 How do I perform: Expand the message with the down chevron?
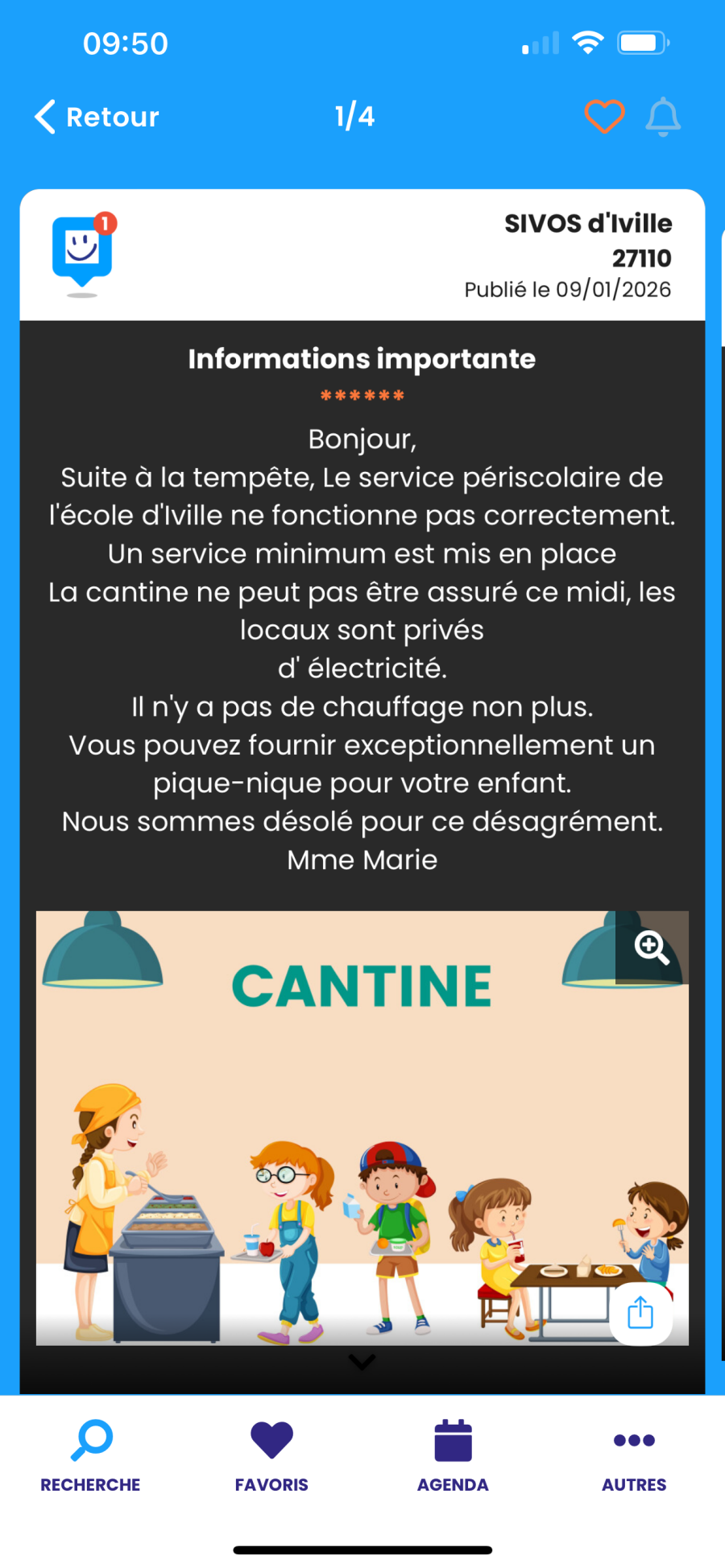[362, 1362]
